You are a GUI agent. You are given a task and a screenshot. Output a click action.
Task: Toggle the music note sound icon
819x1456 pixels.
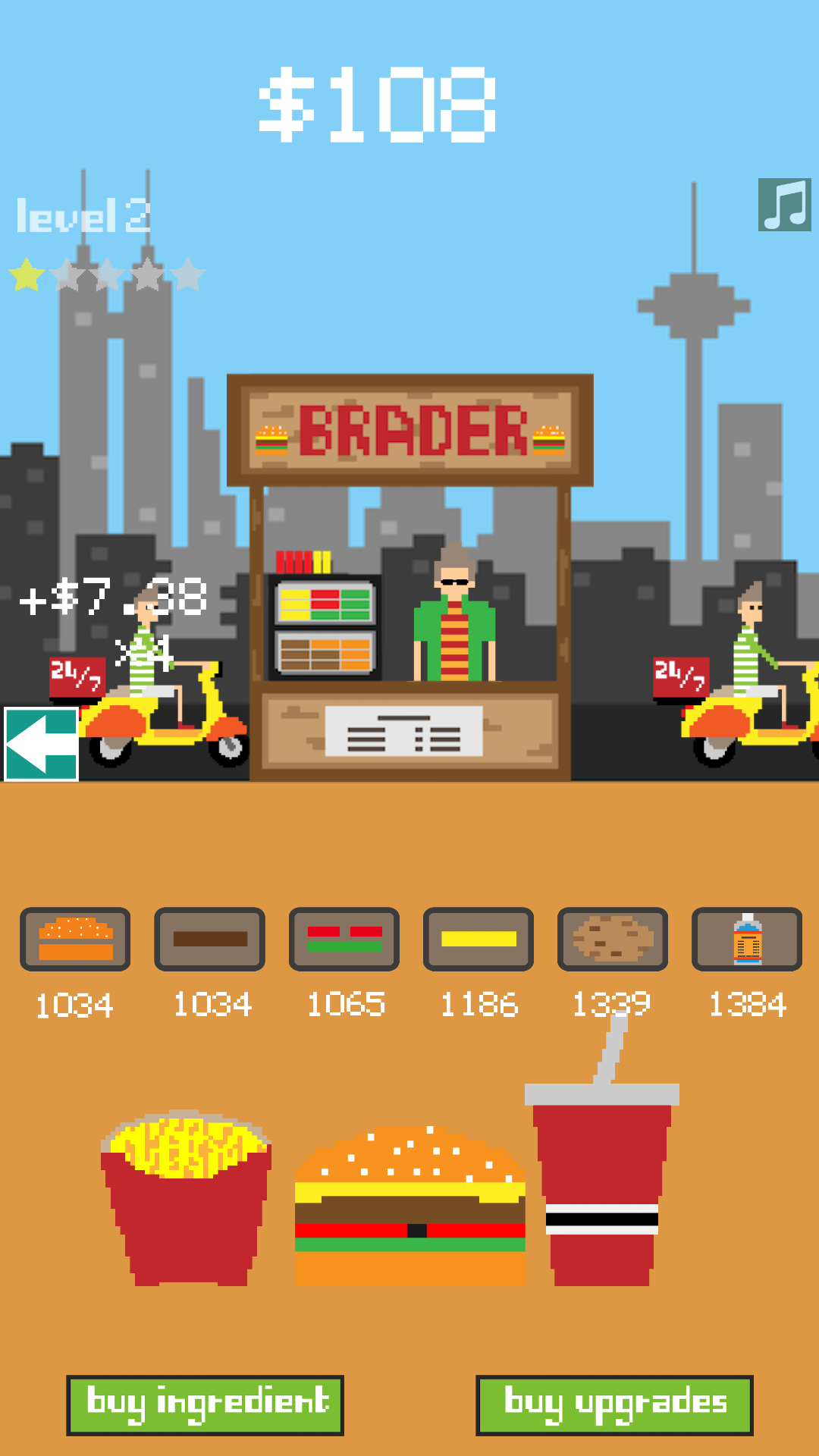784,205
